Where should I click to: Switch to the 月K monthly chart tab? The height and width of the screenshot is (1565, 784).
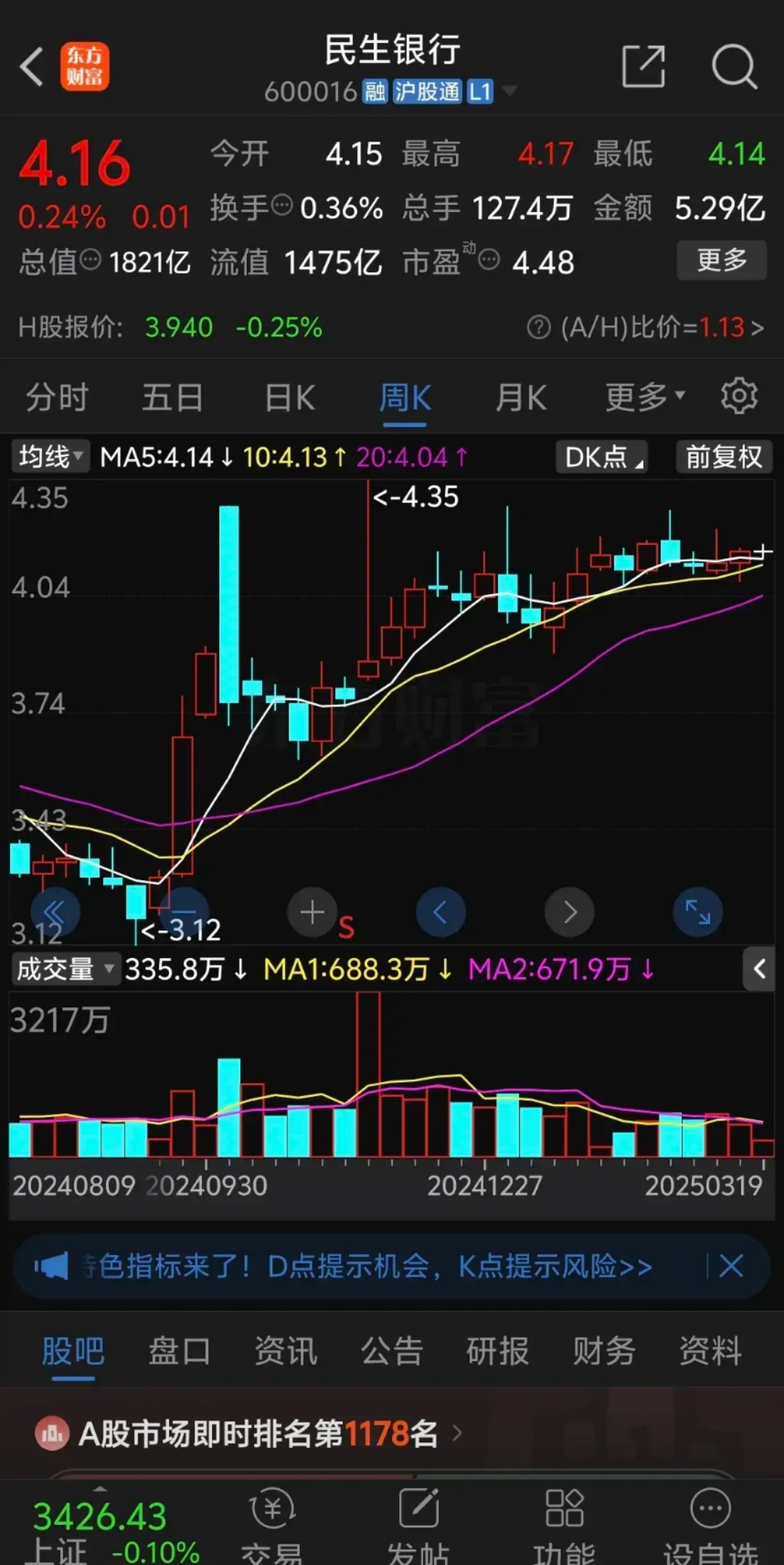pyautogui.click(x=520, y=396)
